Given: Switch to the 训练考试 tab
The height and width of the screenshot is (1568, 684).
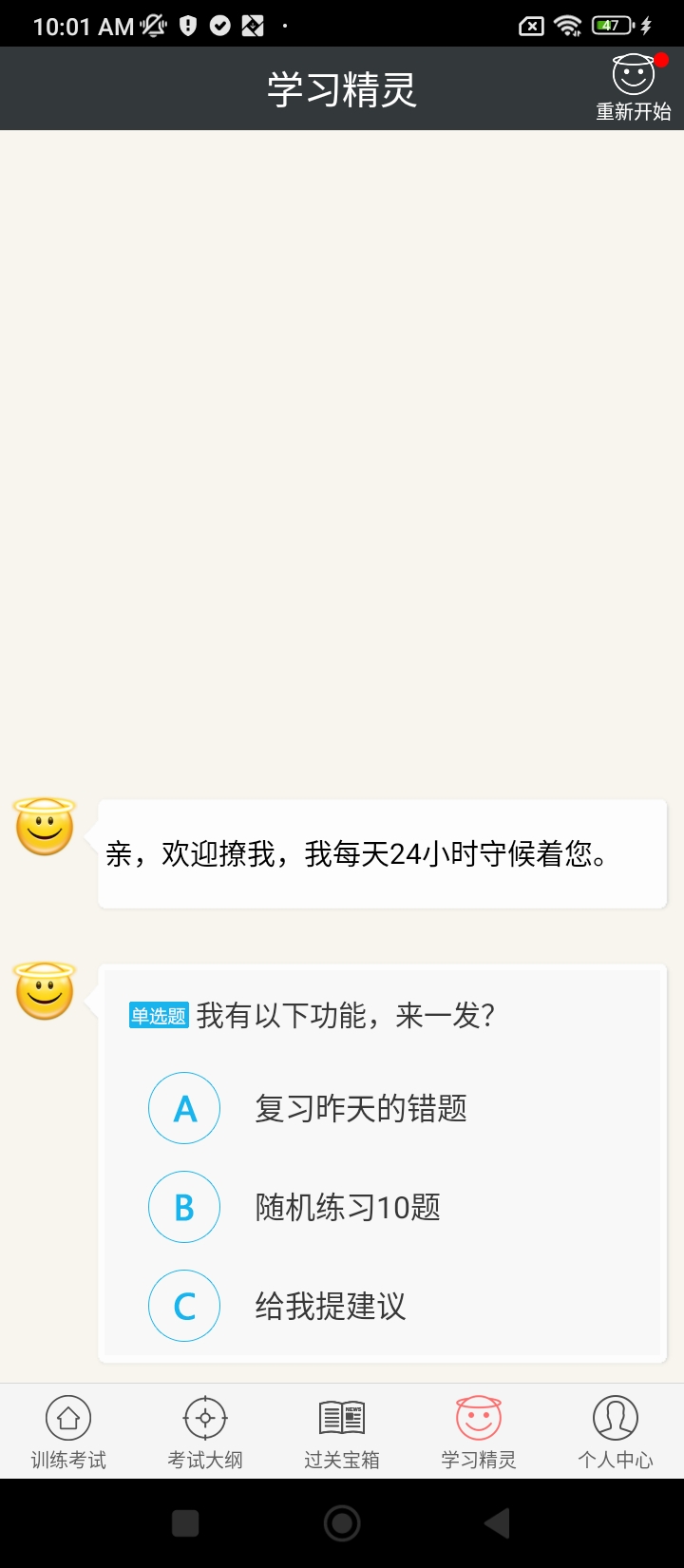Looking at the screenshot, I should pos(68,1432).
